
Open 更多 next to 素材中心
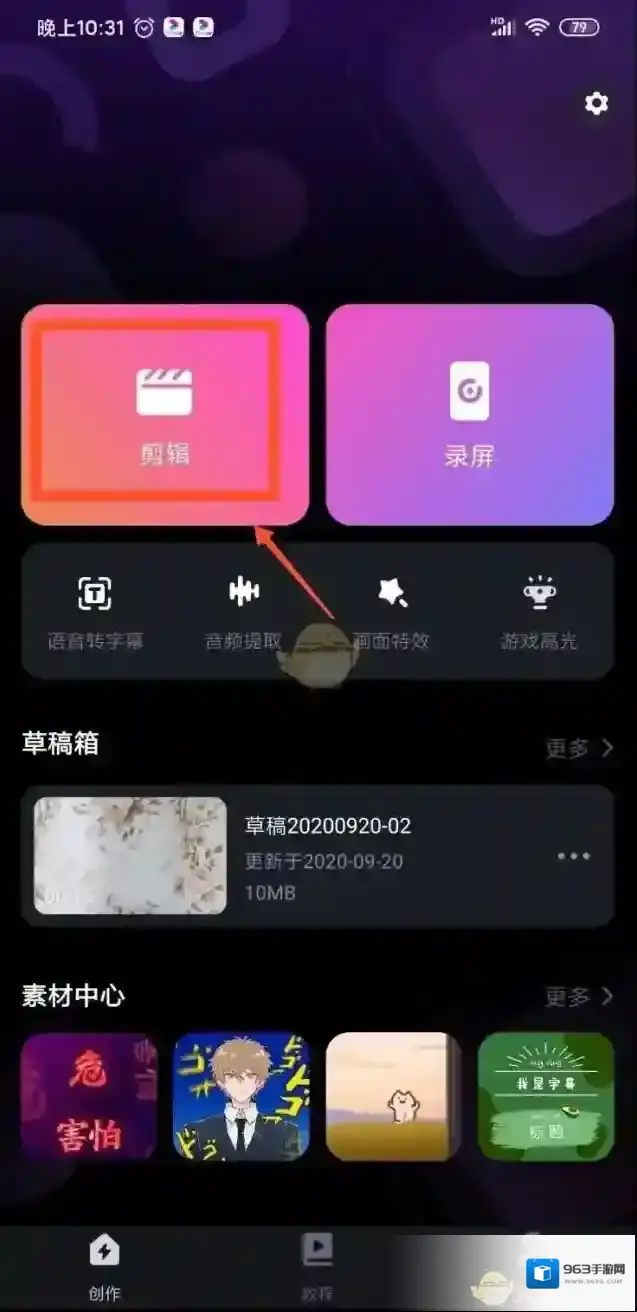tap(579, 996)
